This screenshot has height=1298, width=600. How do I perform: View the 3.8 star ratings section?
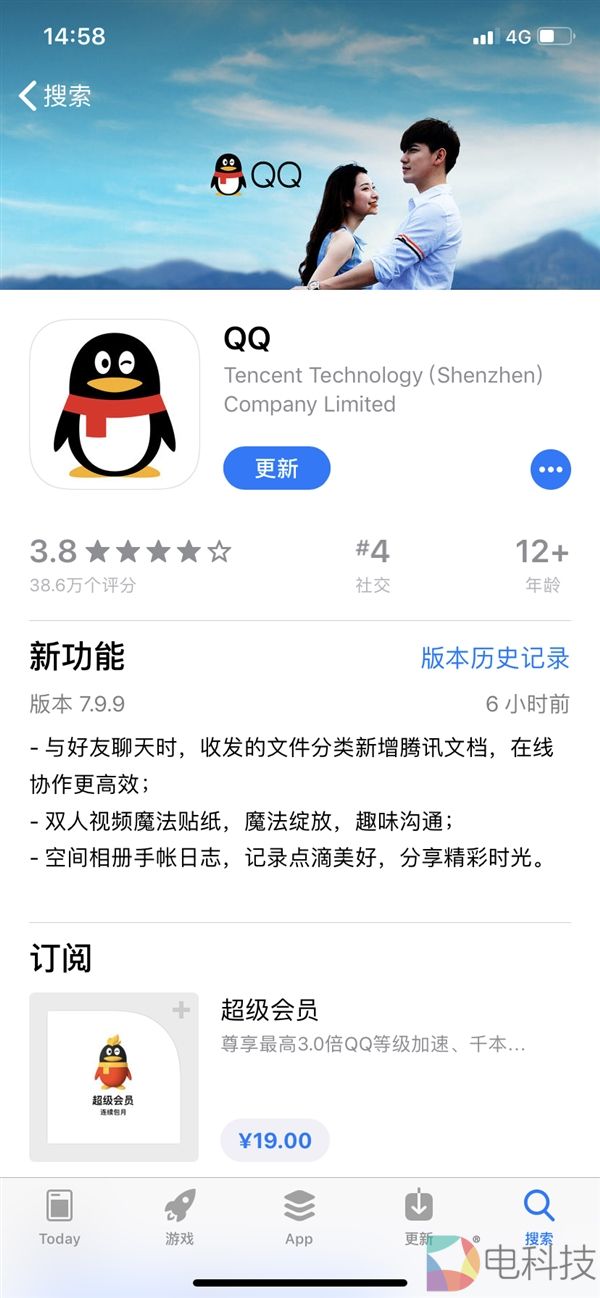coord(130,564)
